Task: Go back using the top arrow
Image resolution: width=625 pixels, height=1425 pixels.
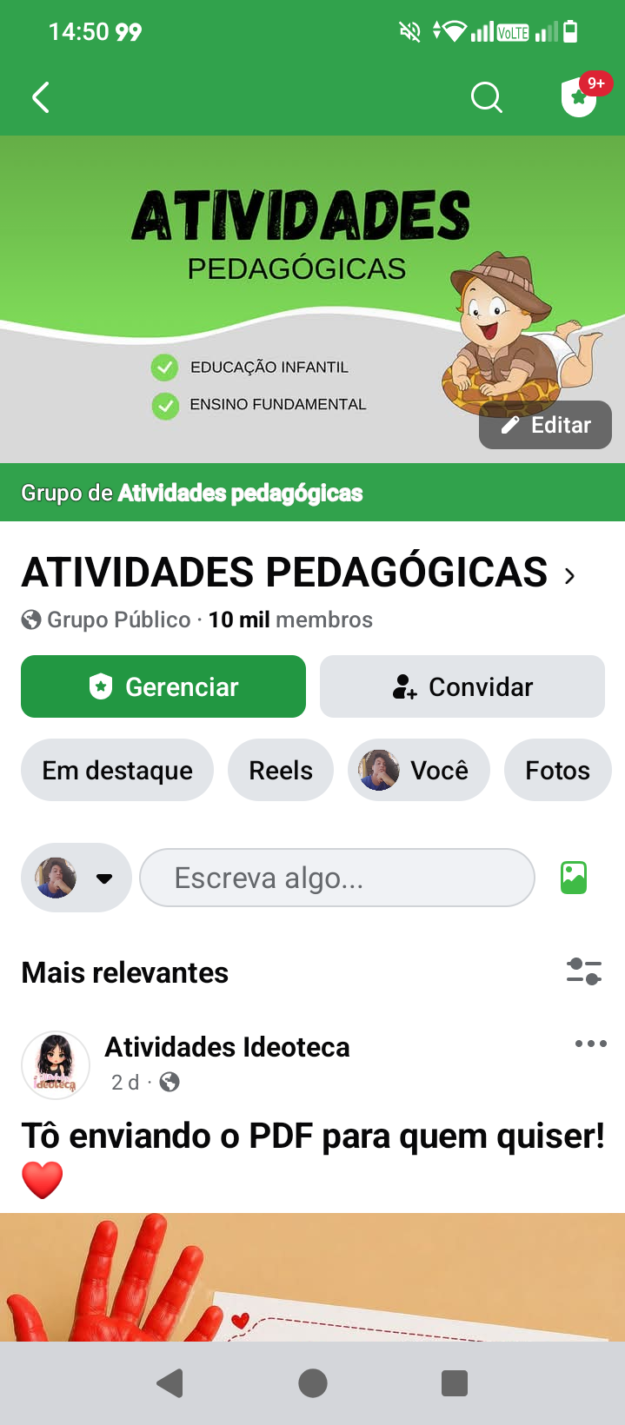Action: 41,98
